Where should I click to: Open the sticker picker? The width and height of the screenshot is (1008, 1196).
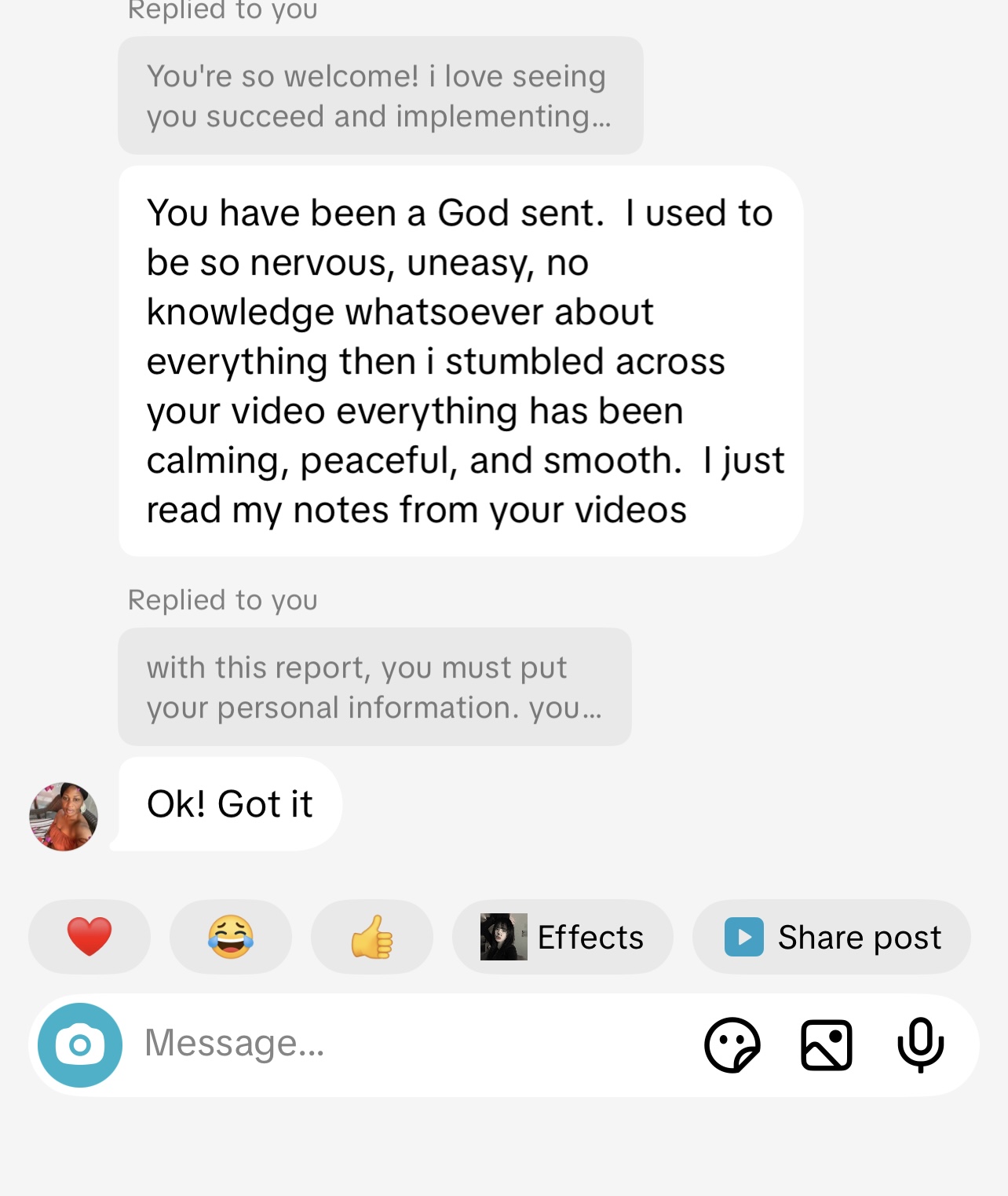[732, 1044]
